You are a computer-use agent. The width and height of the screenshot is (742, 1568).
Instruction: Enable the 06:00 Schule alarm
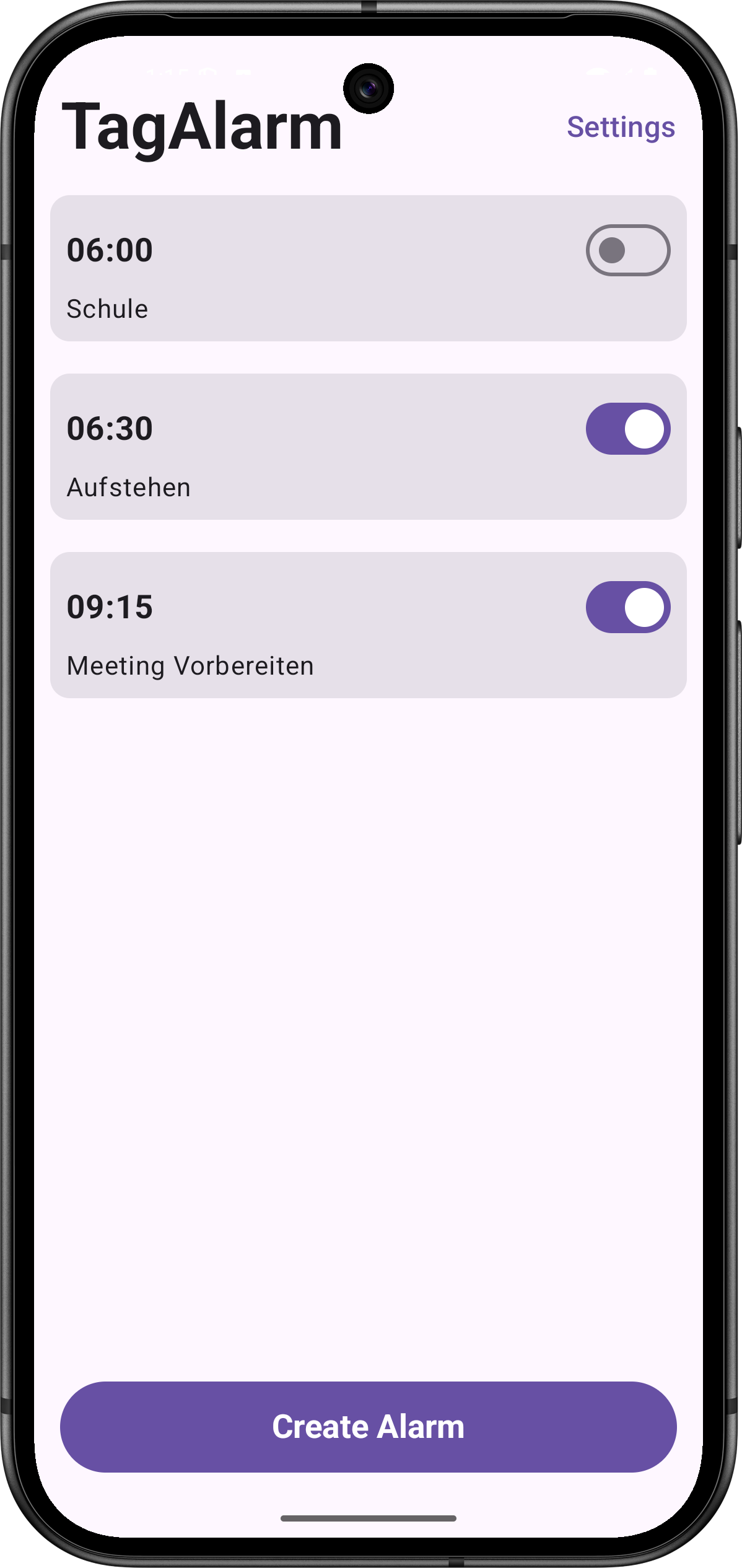(x=627, y=250)
